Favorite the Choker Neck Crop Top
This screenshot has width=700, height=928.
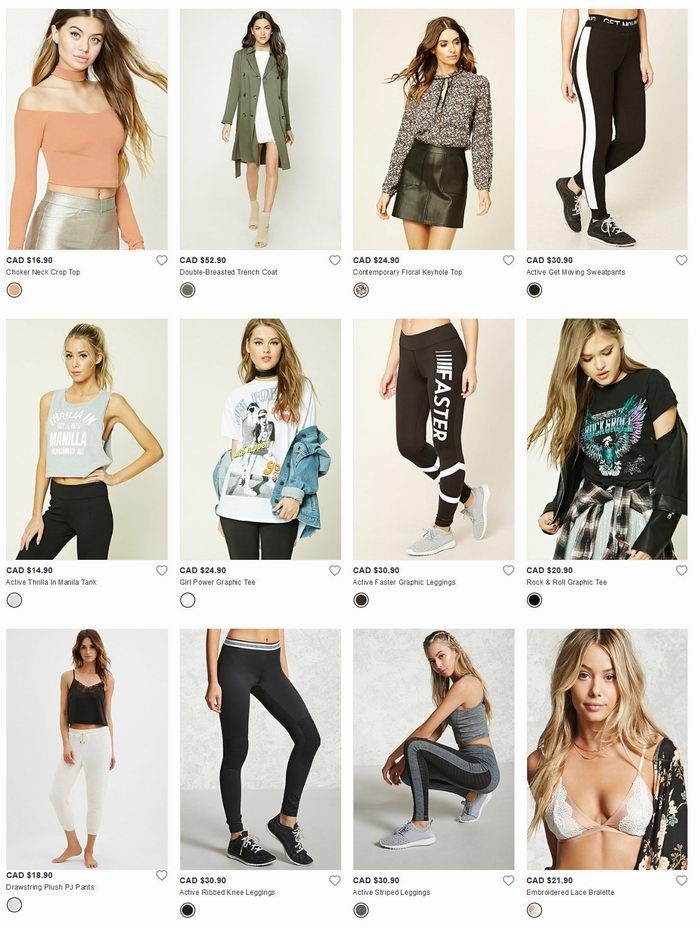tap(162, 260)
